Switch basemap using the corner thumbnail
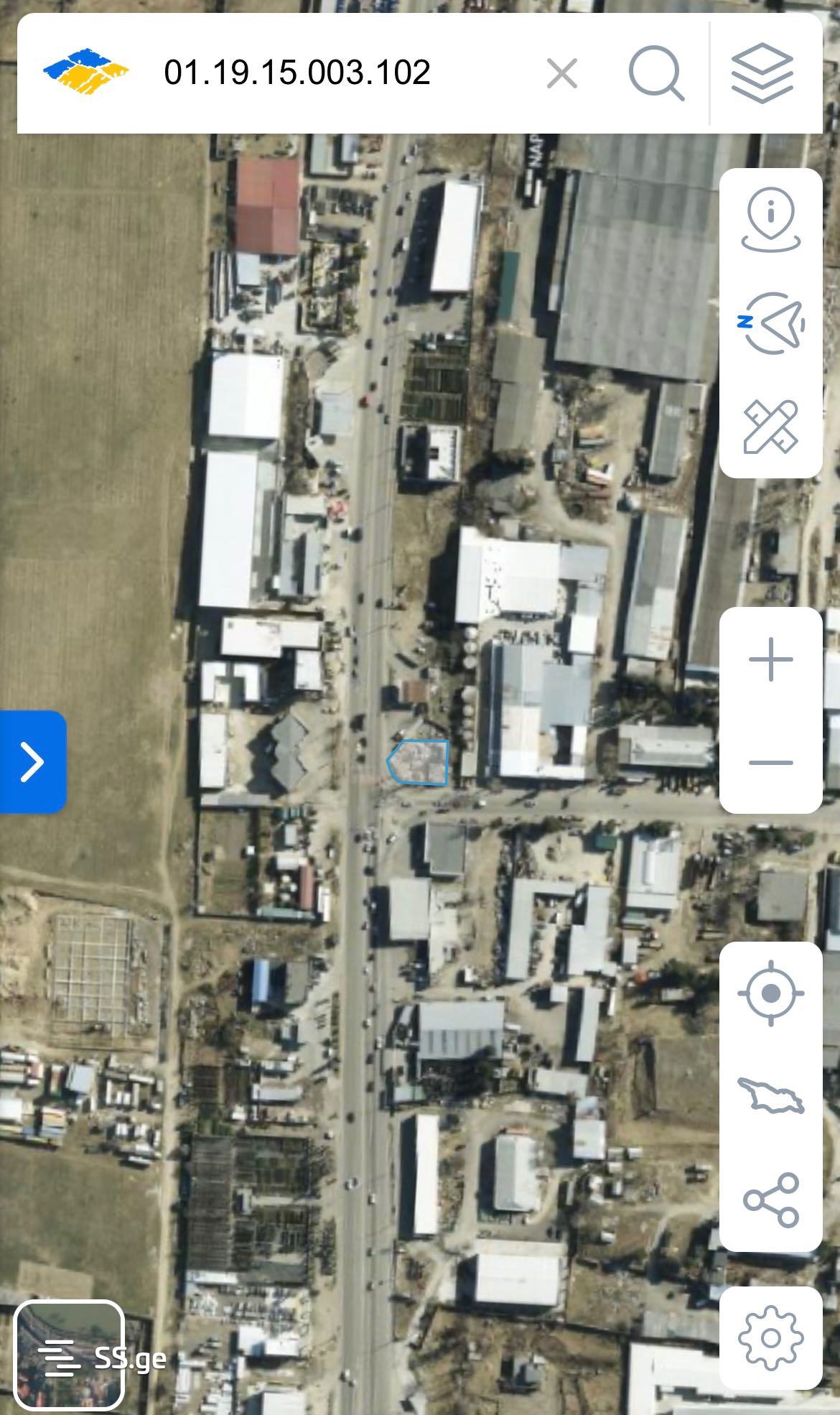Screen dimensions: 840x1415 (x=70, y=1355)
